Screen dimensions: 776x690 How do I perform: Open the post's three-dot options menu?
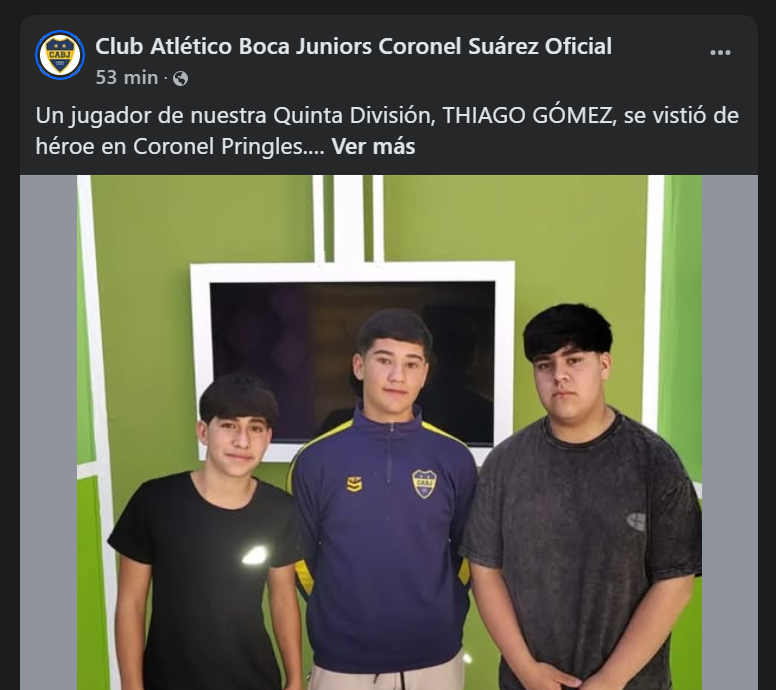click(x=720, y=53)
